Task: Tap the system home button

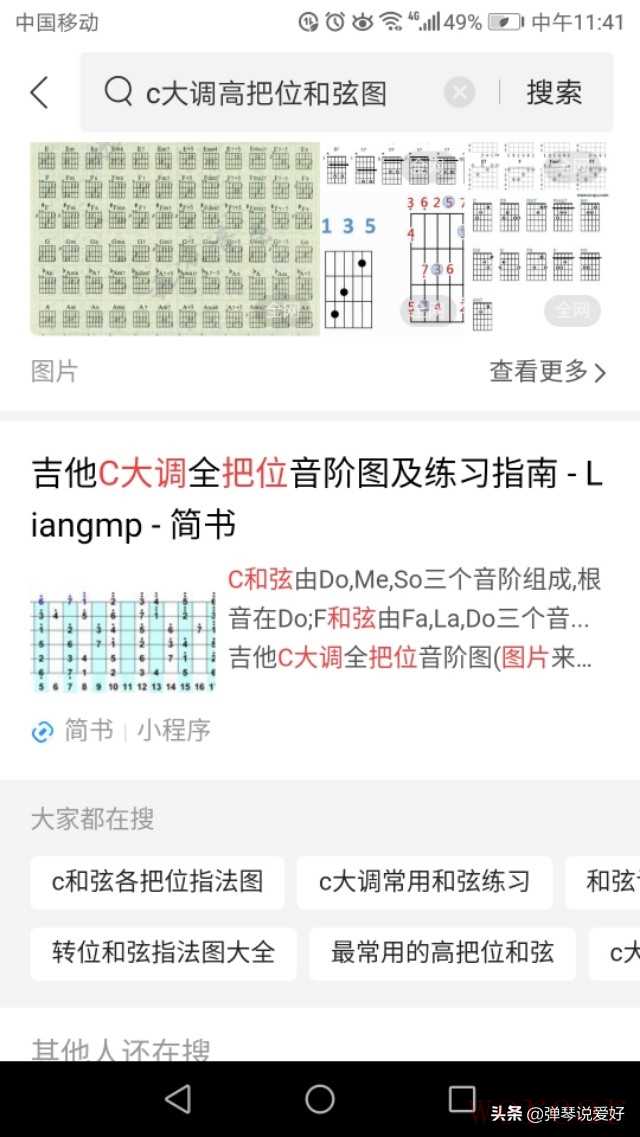Action: (320, 1099)
